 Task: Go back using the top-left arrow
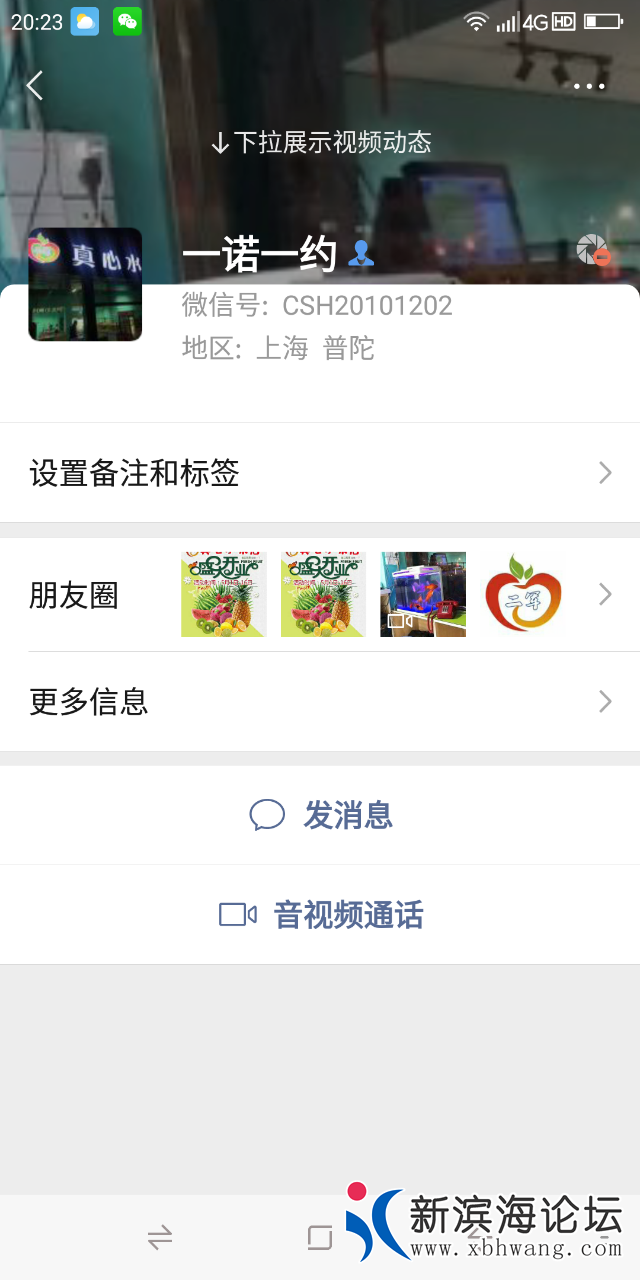[35, 86]
